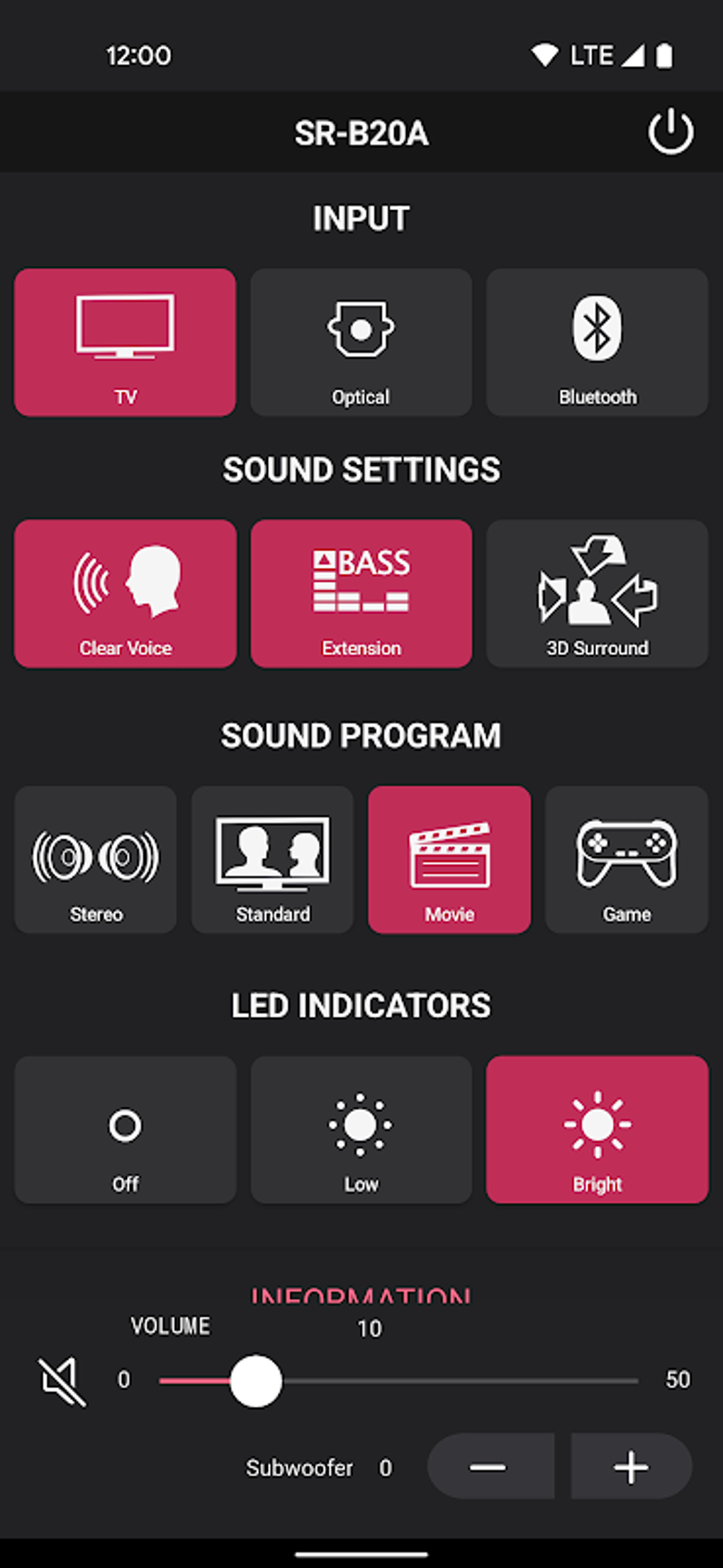Switch input to Optical
Image resolution: width=723 pixels, height=1568 pixels.
361,342
